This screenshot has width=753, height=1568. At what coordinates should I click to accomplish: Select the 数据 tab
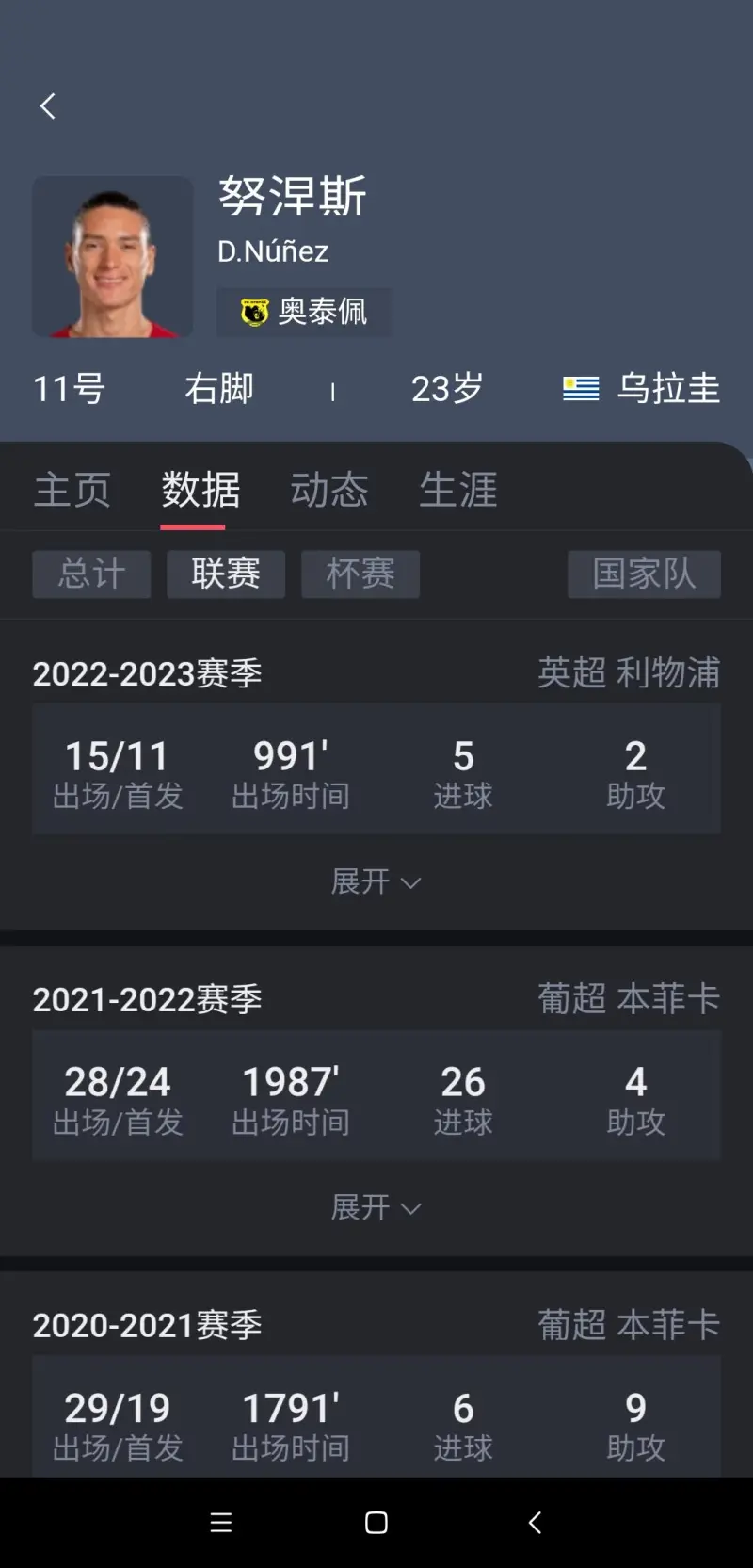point(200,490)
